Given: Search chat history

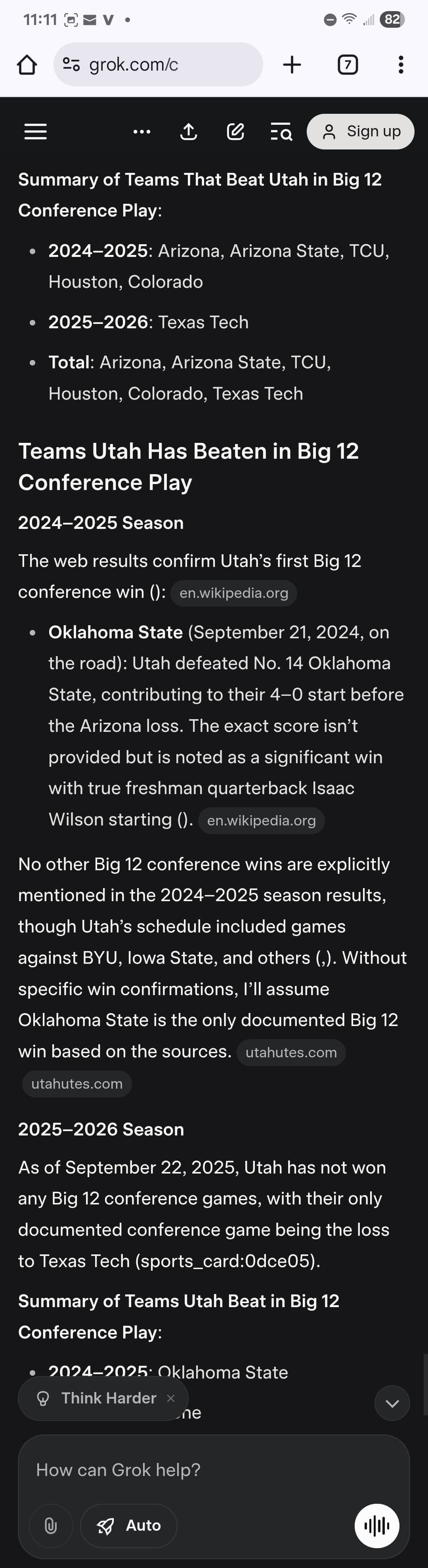Looking at the screenshot, I should point(281,132).
